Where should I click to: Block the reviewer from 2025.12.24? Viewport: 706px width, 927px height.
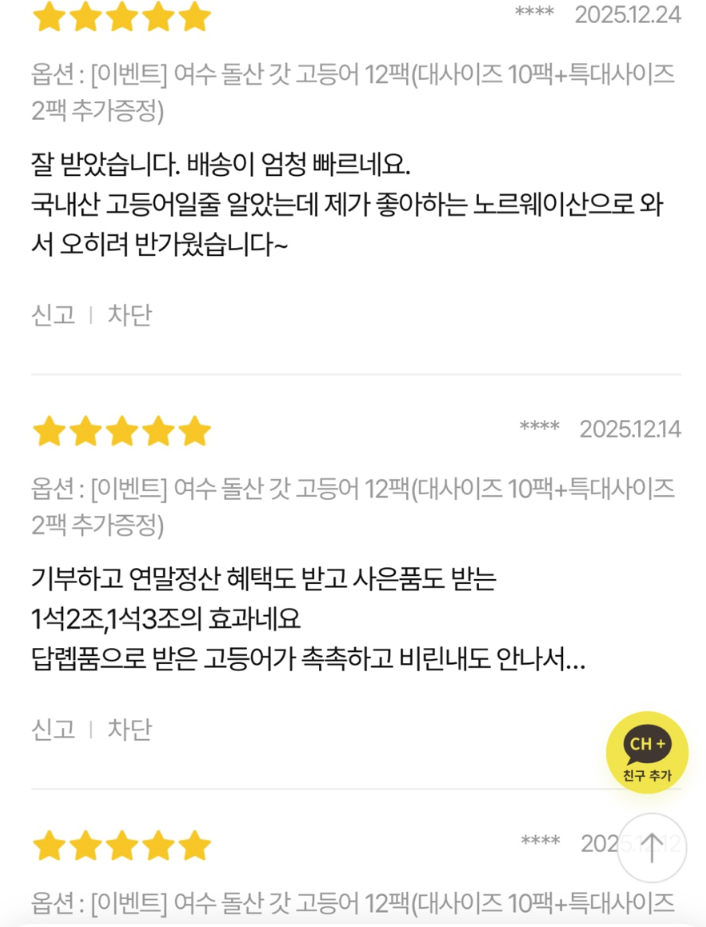click(x=130, y=316)
